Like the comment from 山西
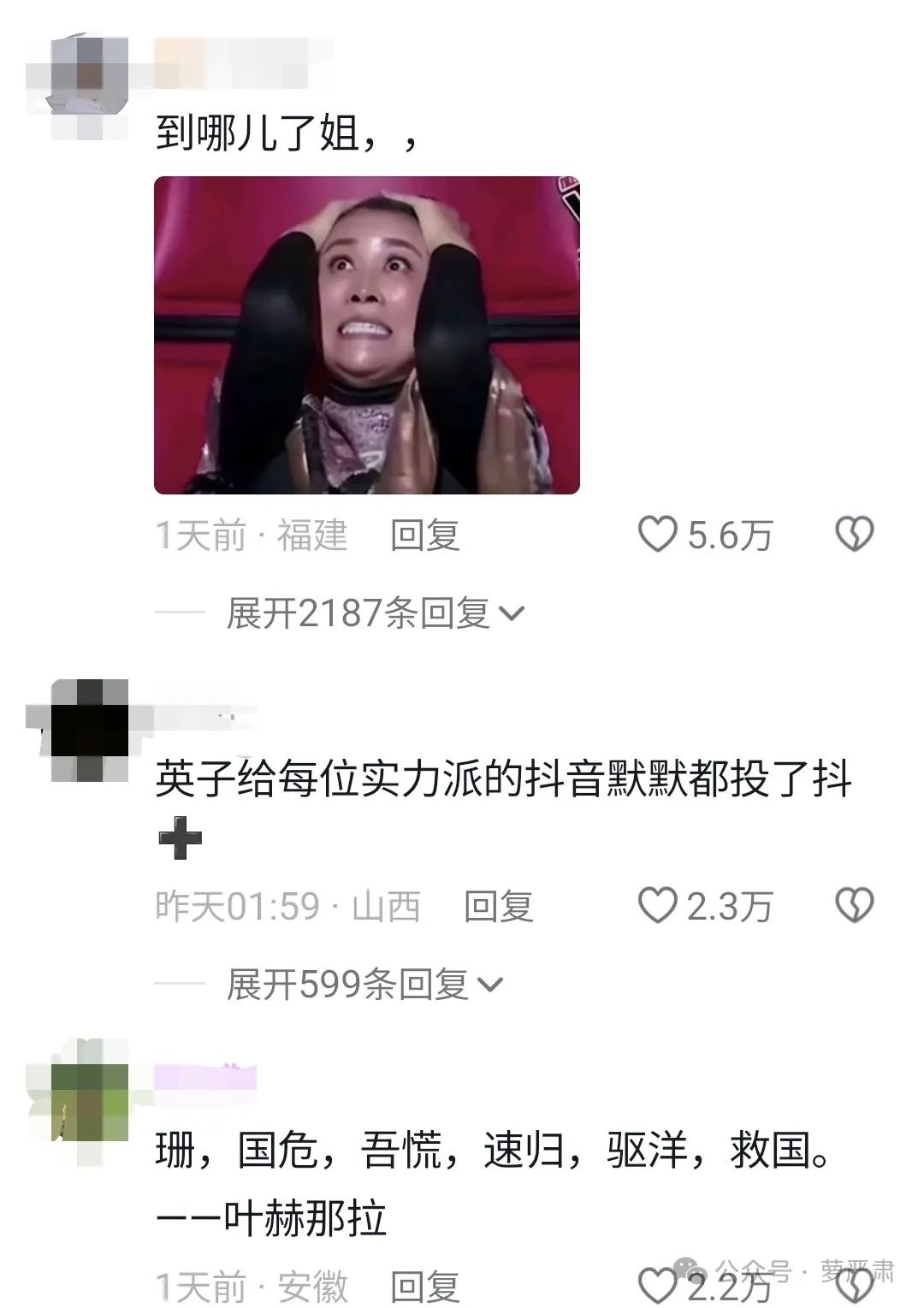Viewport: 924px width, 1308px height. click(658, 906)
